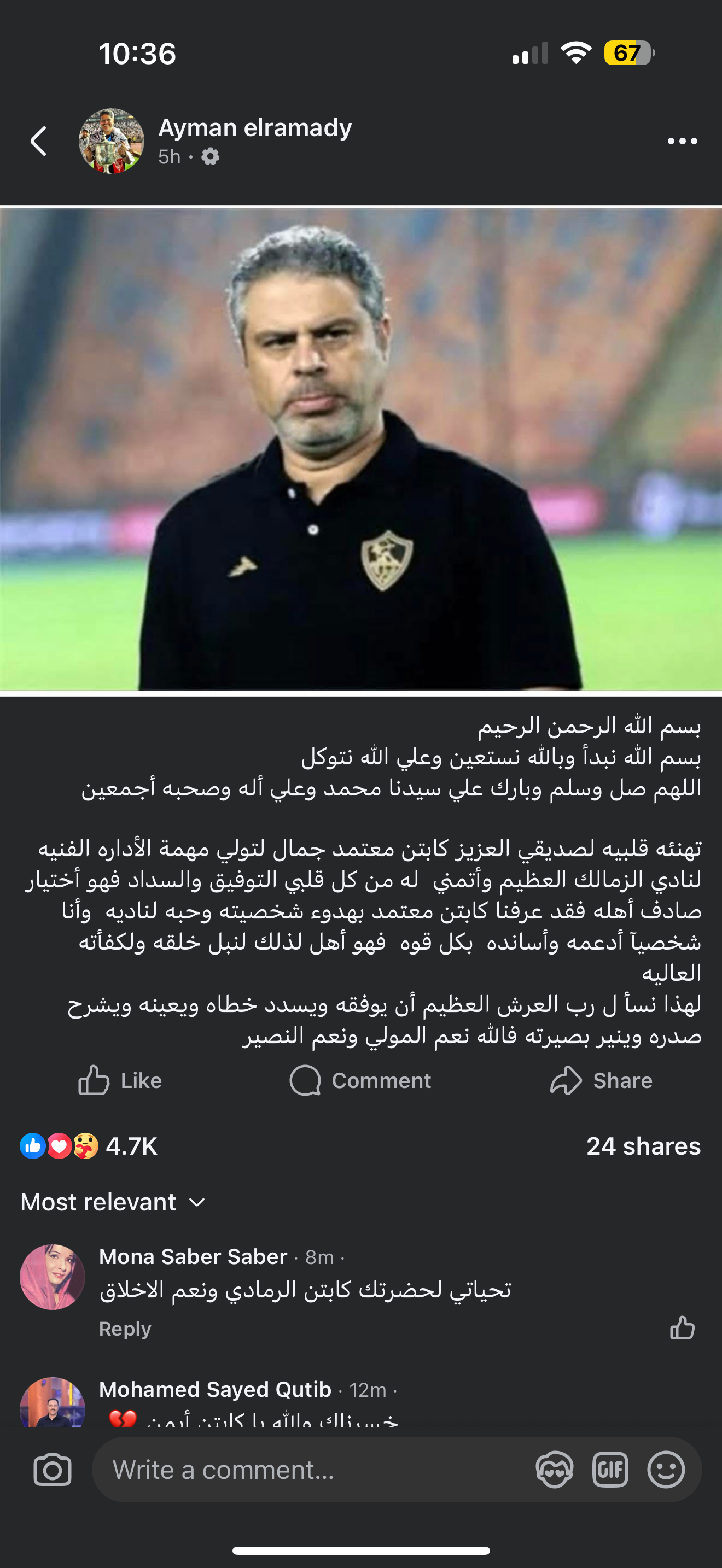Like Mona Saber Saber's comment
Image resolution: width=722 pixels, height=1568 pixels.
click(682, 1327)
